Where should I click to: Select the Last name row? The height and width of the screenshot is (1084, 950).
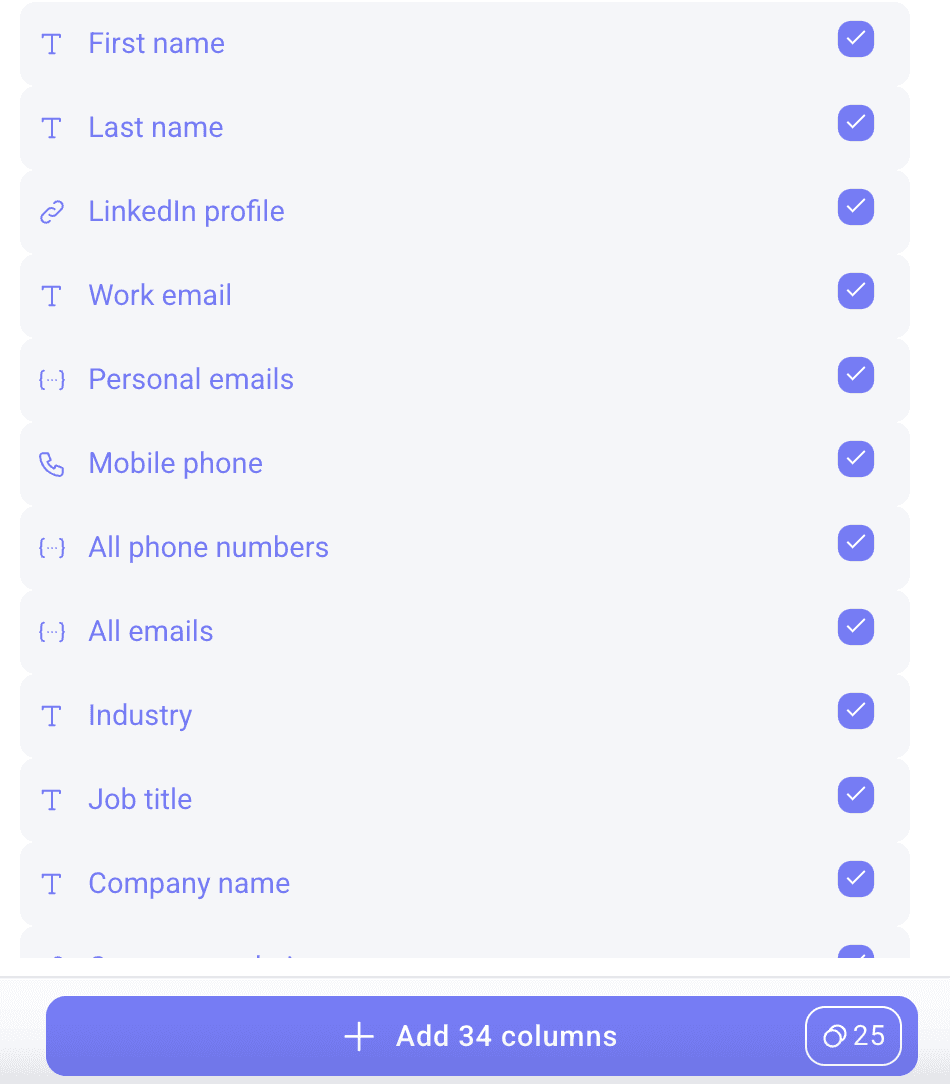tap(155, 127)
